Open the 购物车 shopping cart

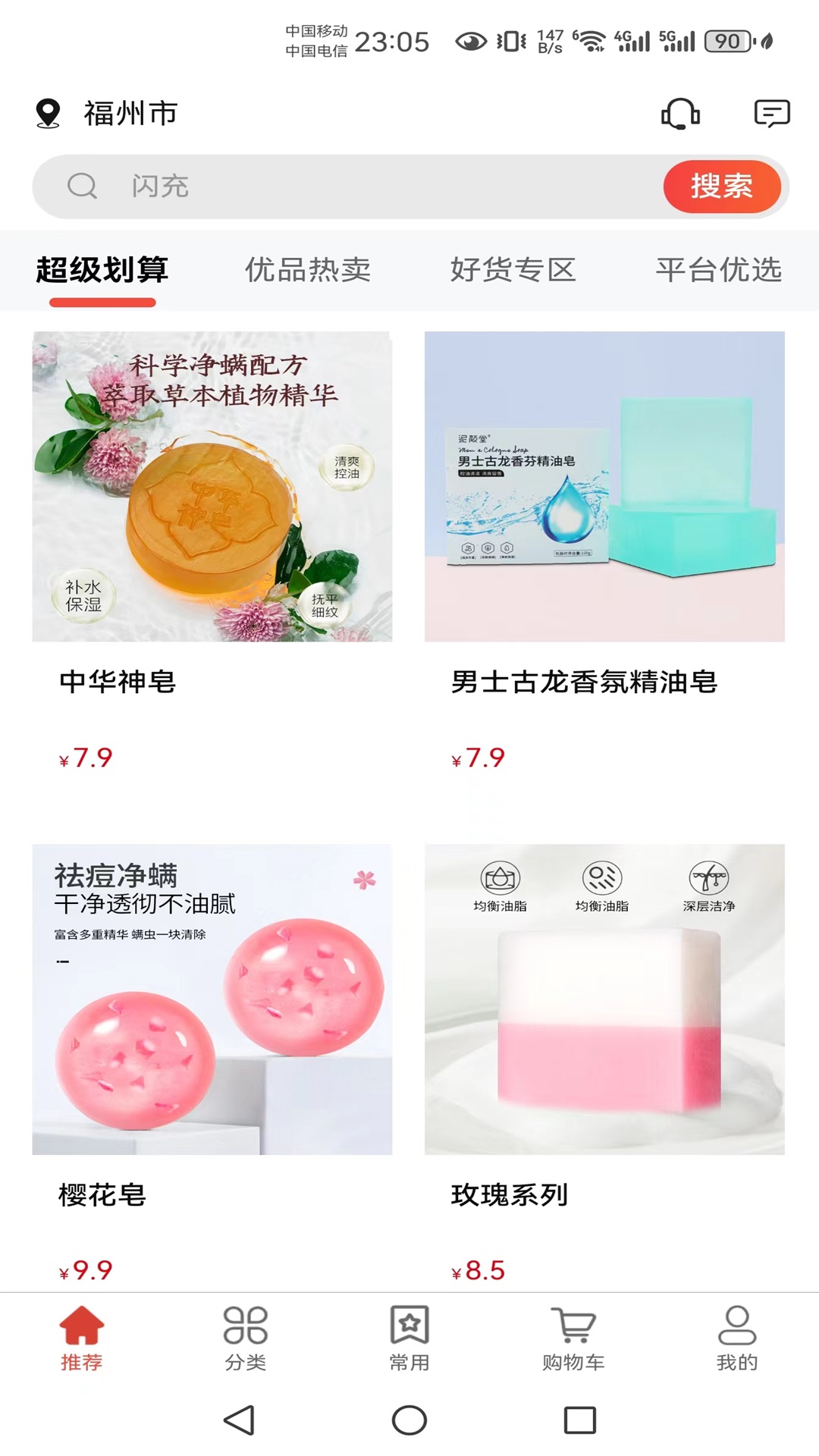pyautogui.click(x=573, y=1339)
